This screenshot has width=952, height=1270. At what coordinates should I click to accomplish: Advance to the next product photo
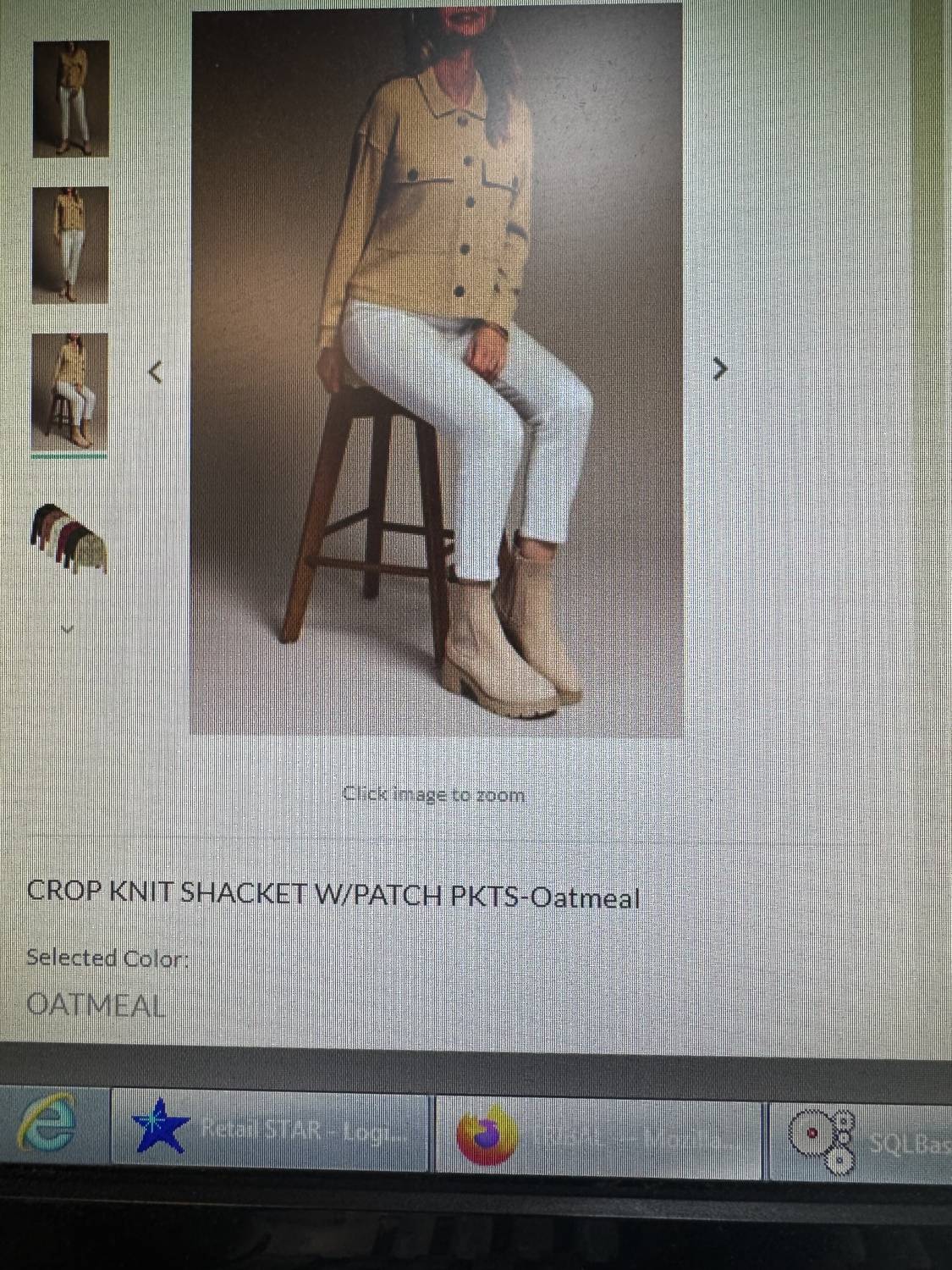tap(719, 369)
